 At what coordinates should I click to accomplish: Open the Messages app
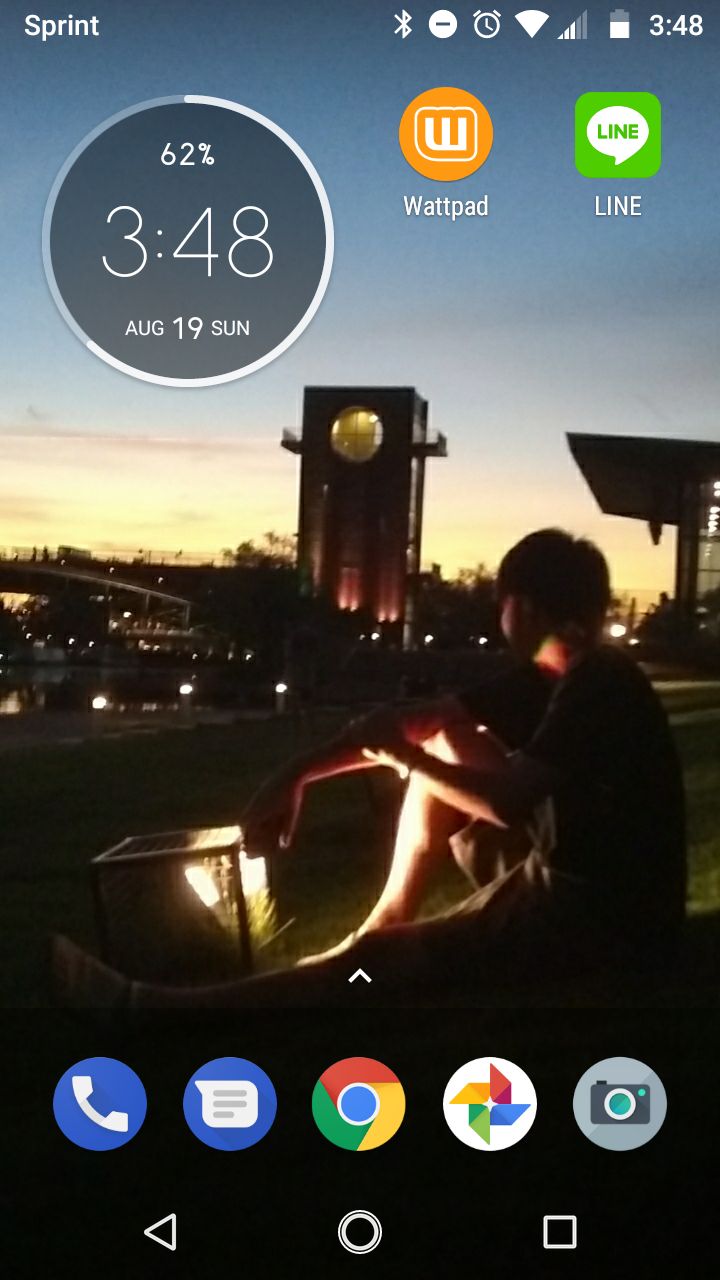pos(230,1104)
